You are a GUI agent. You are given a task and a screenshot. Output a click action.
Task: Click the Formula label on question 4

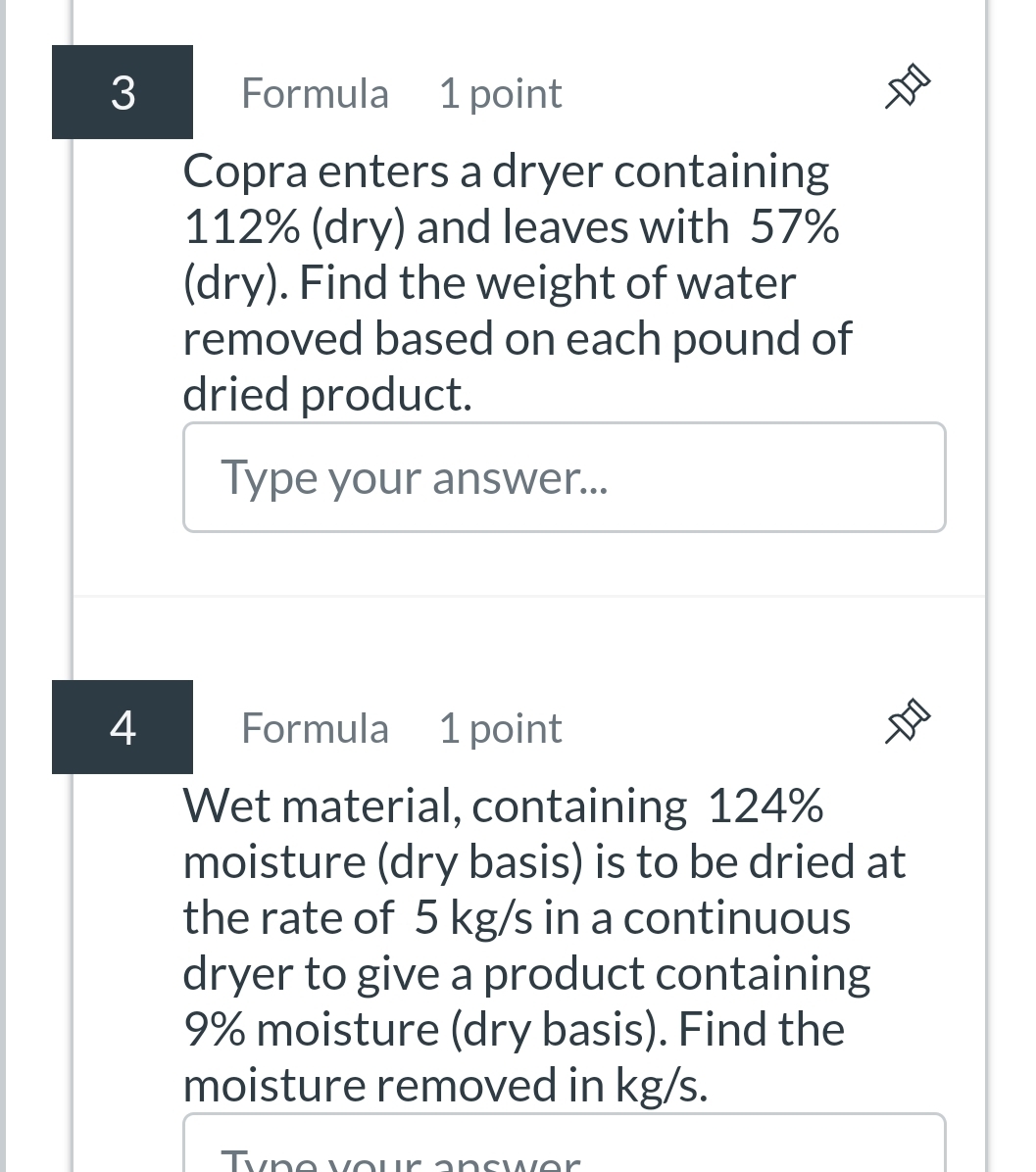pyautogui.click(x=315, y=728)
